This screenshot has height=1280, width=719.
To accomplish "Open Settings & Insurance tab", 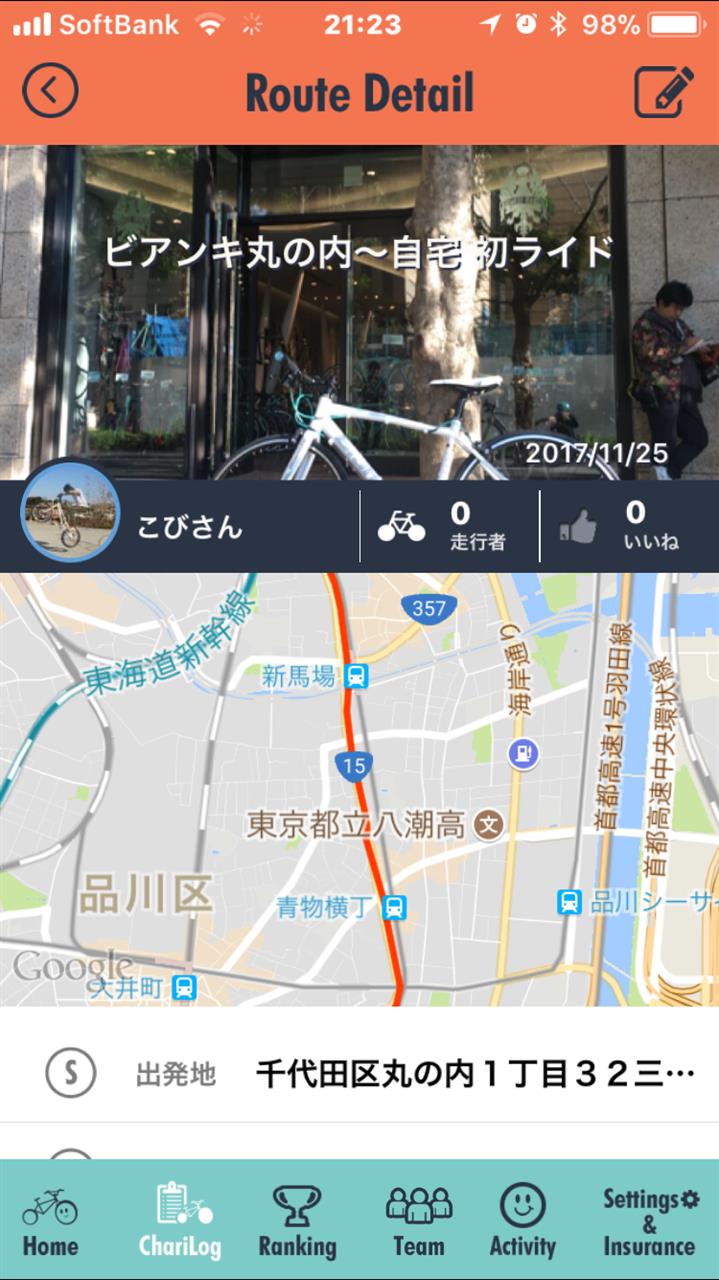I will point(649,1221).
